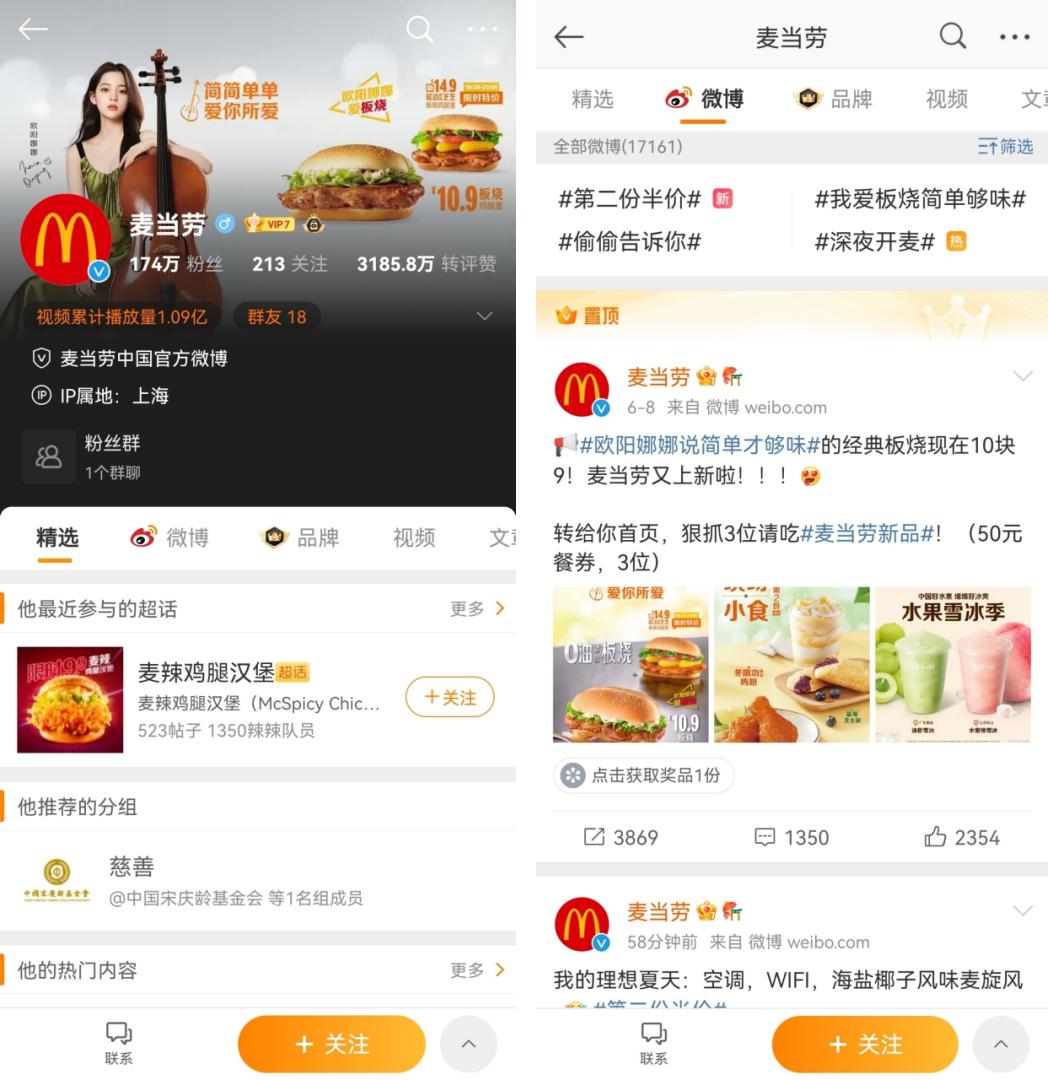Image resolution: width=1048 pixels, height=1080 pixels.
Task: View more of 他的热门内容
Action: coord(477,969)
